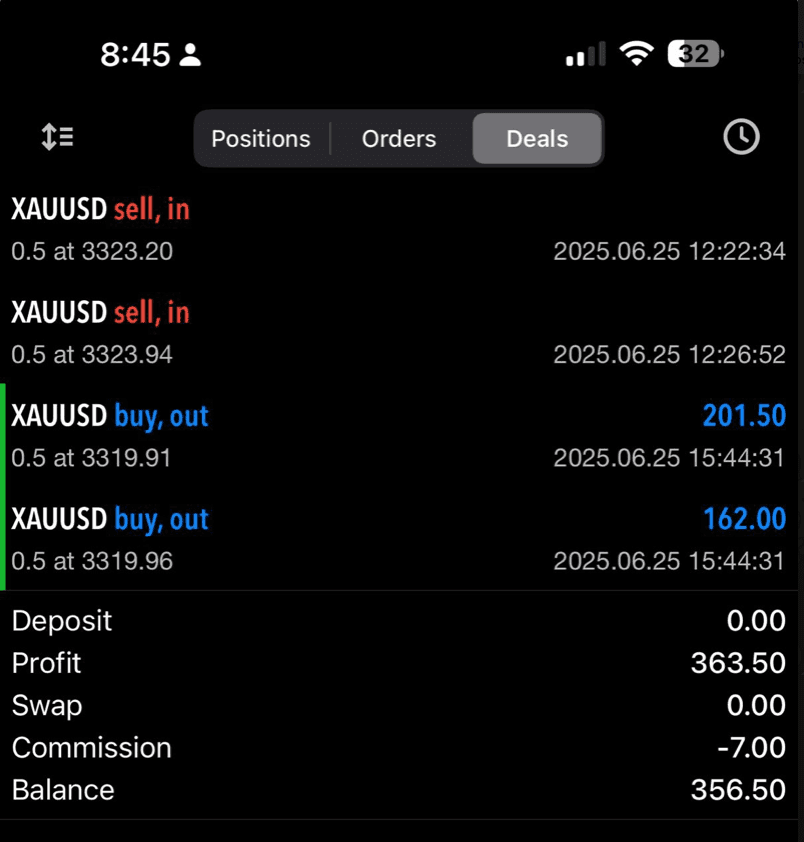Open the XAUUSD buy deal with 162.00 profit
The width and height of the screenshot is (804, 842).
pos(398,540)
